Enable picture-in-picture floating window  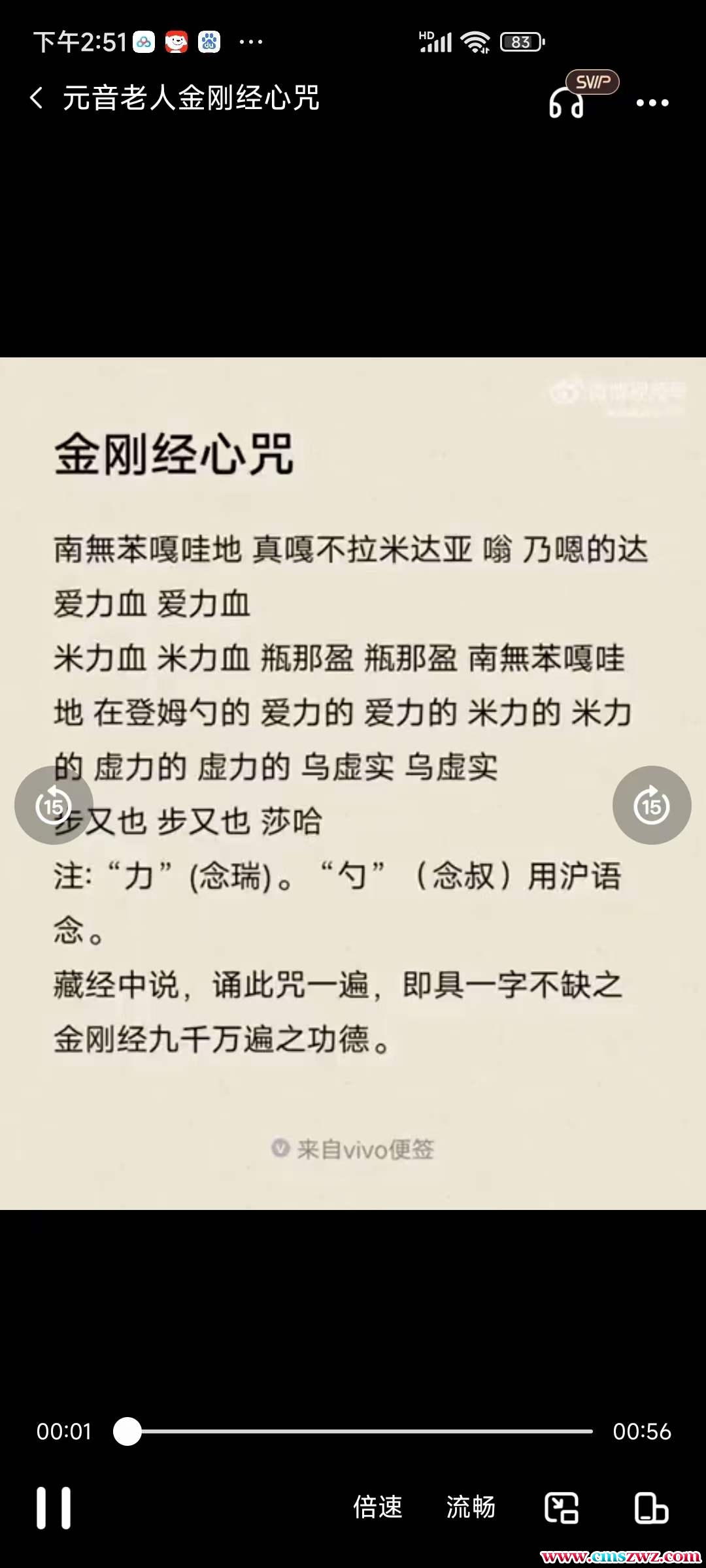click(562, 1508)
